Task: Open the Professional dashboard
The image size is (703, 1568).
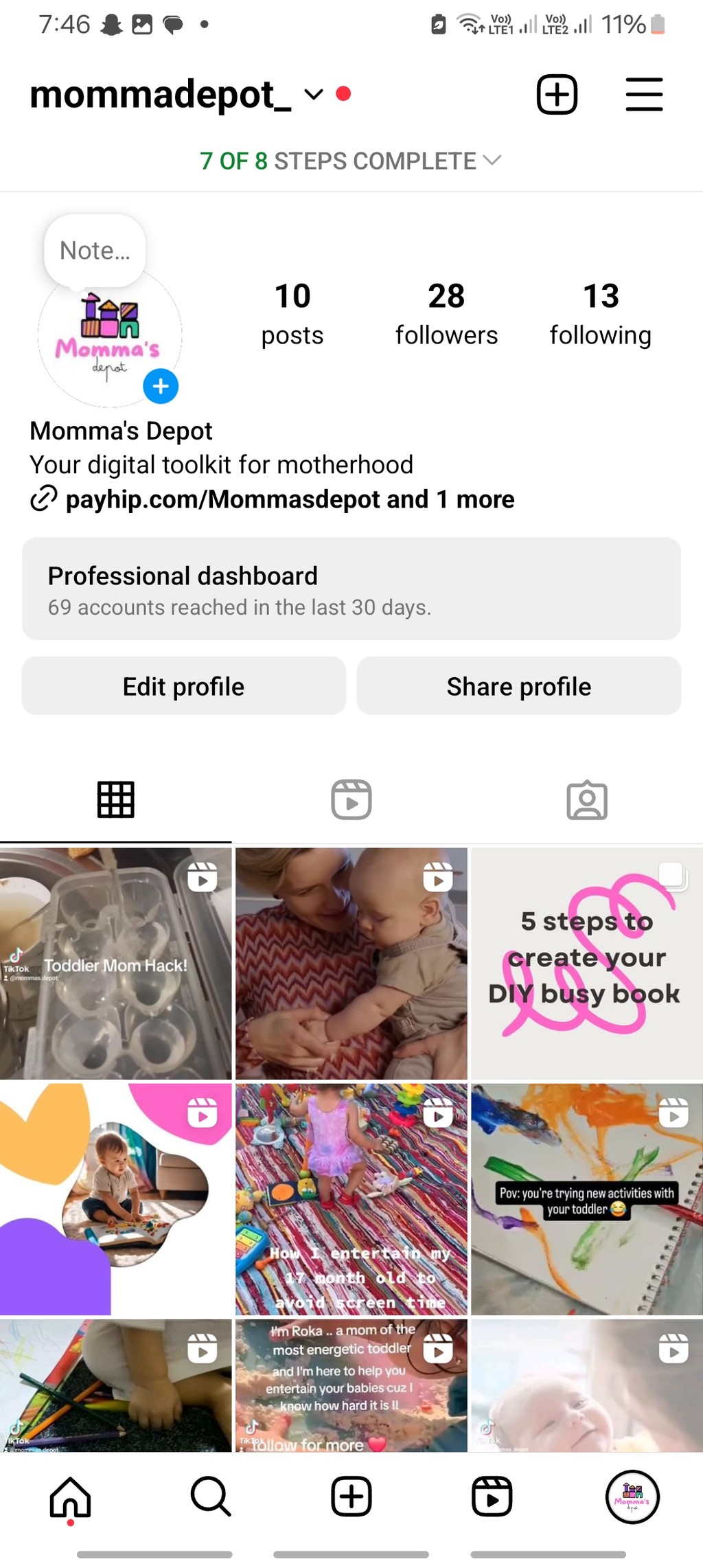Action: tap(351, 589)
